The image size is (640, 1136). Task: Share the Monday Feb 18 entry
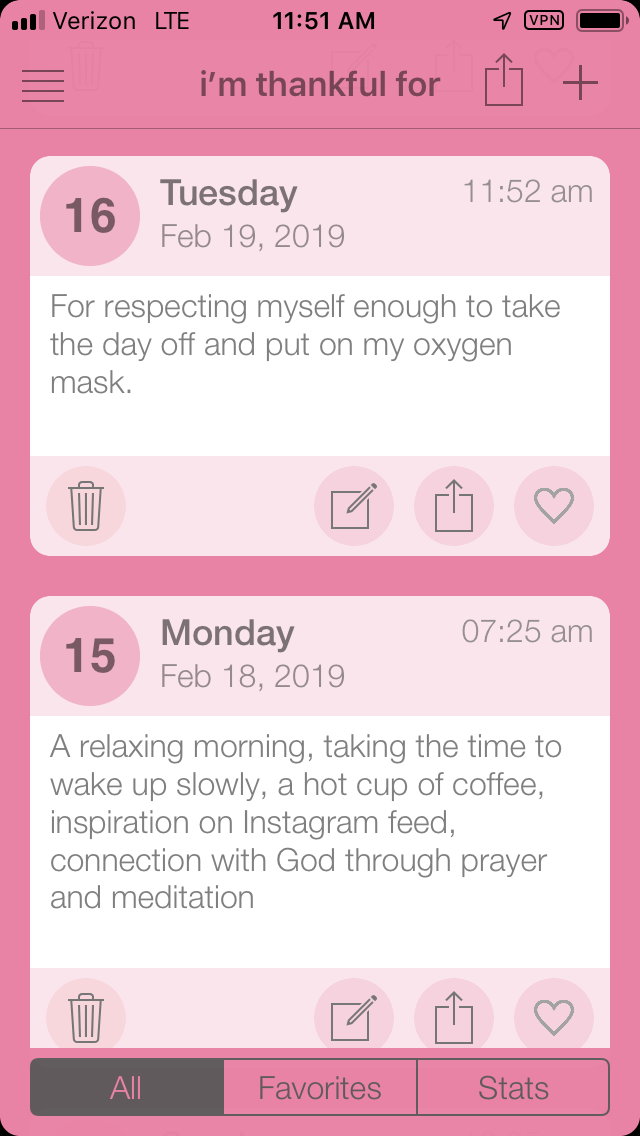coord(454,1016)
